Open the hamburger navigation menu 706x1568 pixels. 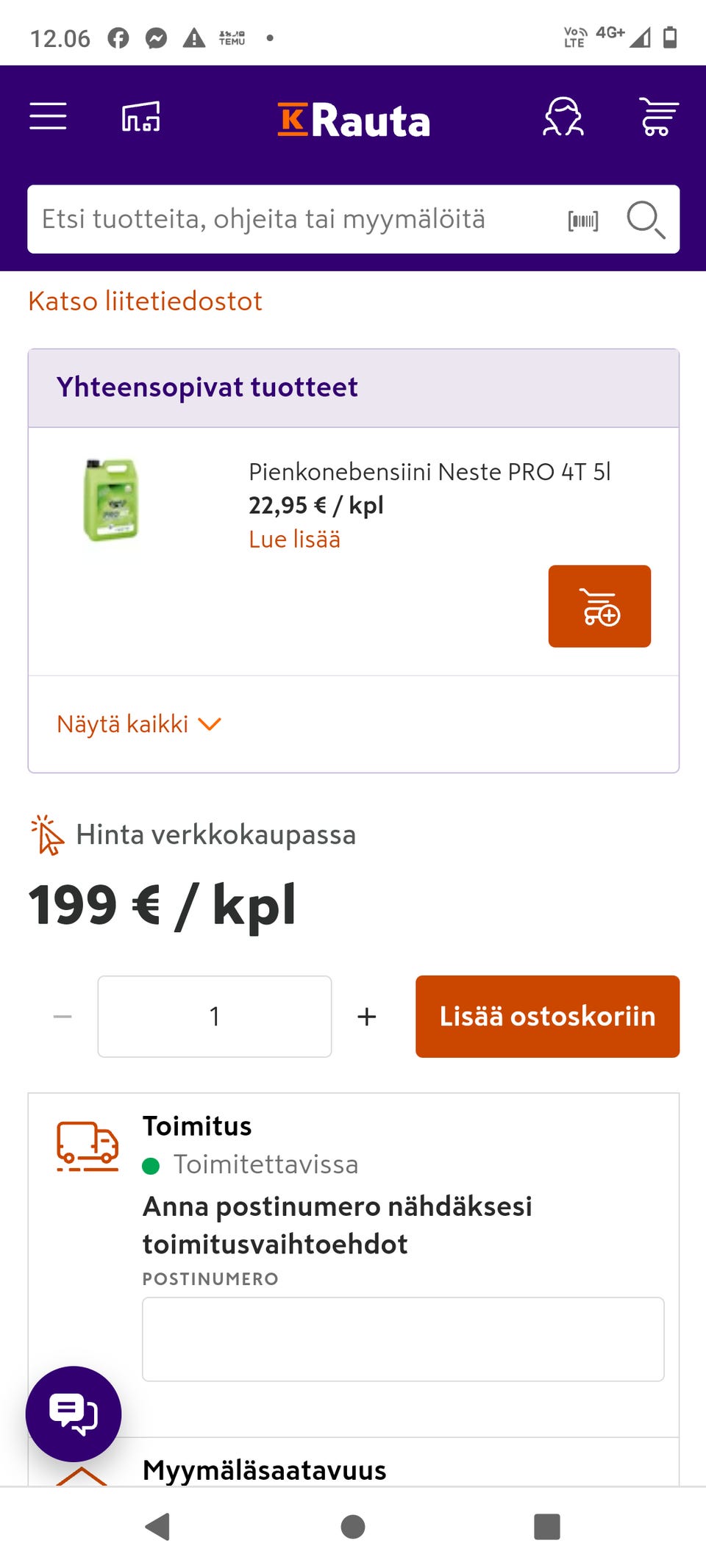[48, 118]
